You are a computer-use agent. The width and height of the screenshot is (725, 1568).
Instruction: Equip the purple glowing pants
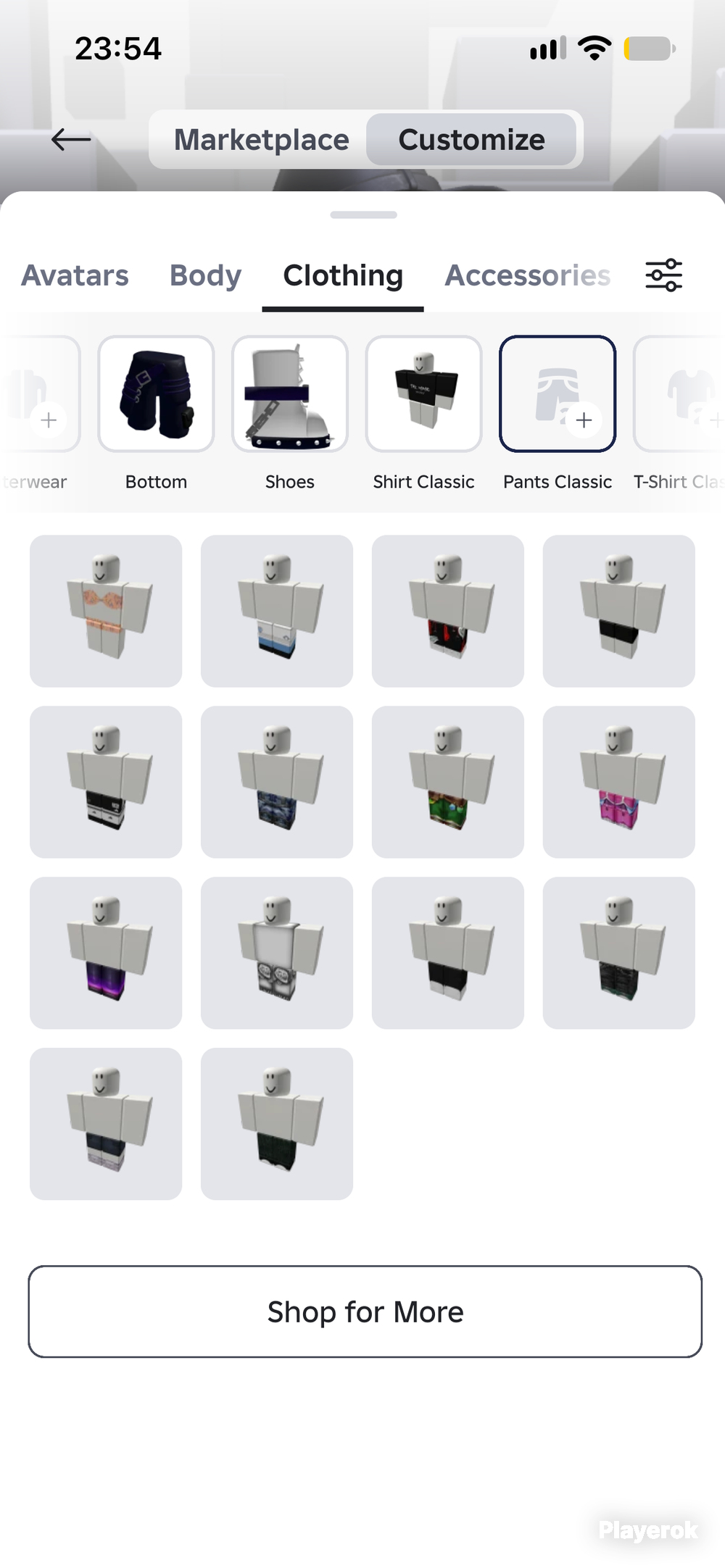[106, 953]
